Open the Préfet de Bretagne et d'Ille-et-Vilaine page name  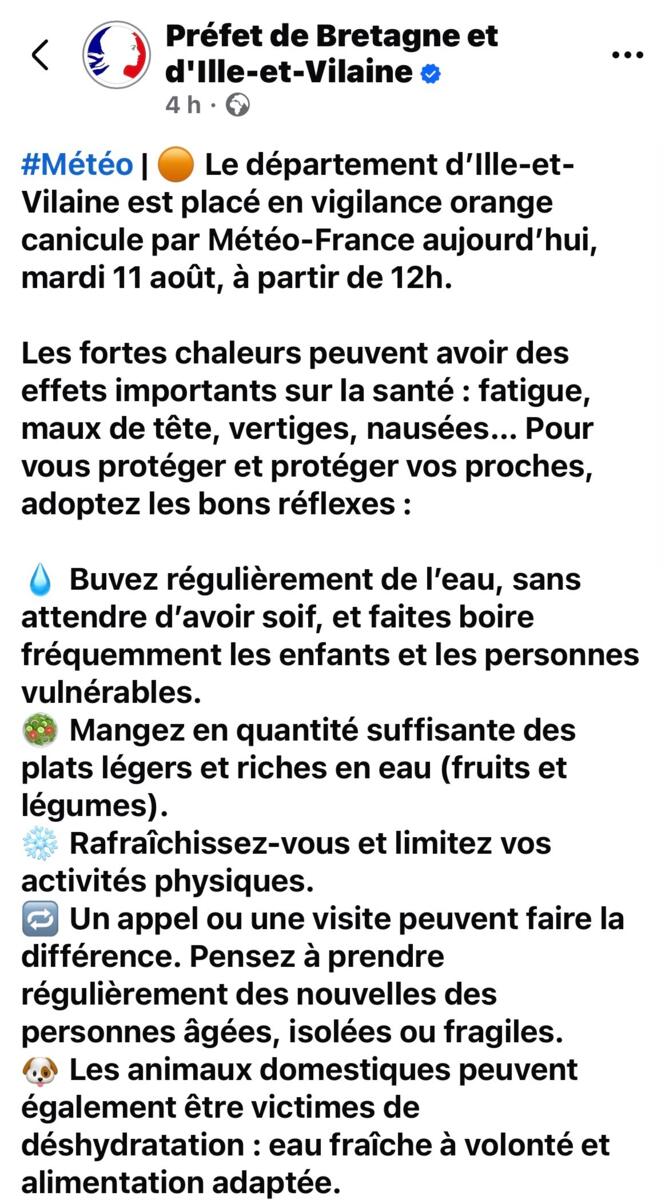coord(330,54)
